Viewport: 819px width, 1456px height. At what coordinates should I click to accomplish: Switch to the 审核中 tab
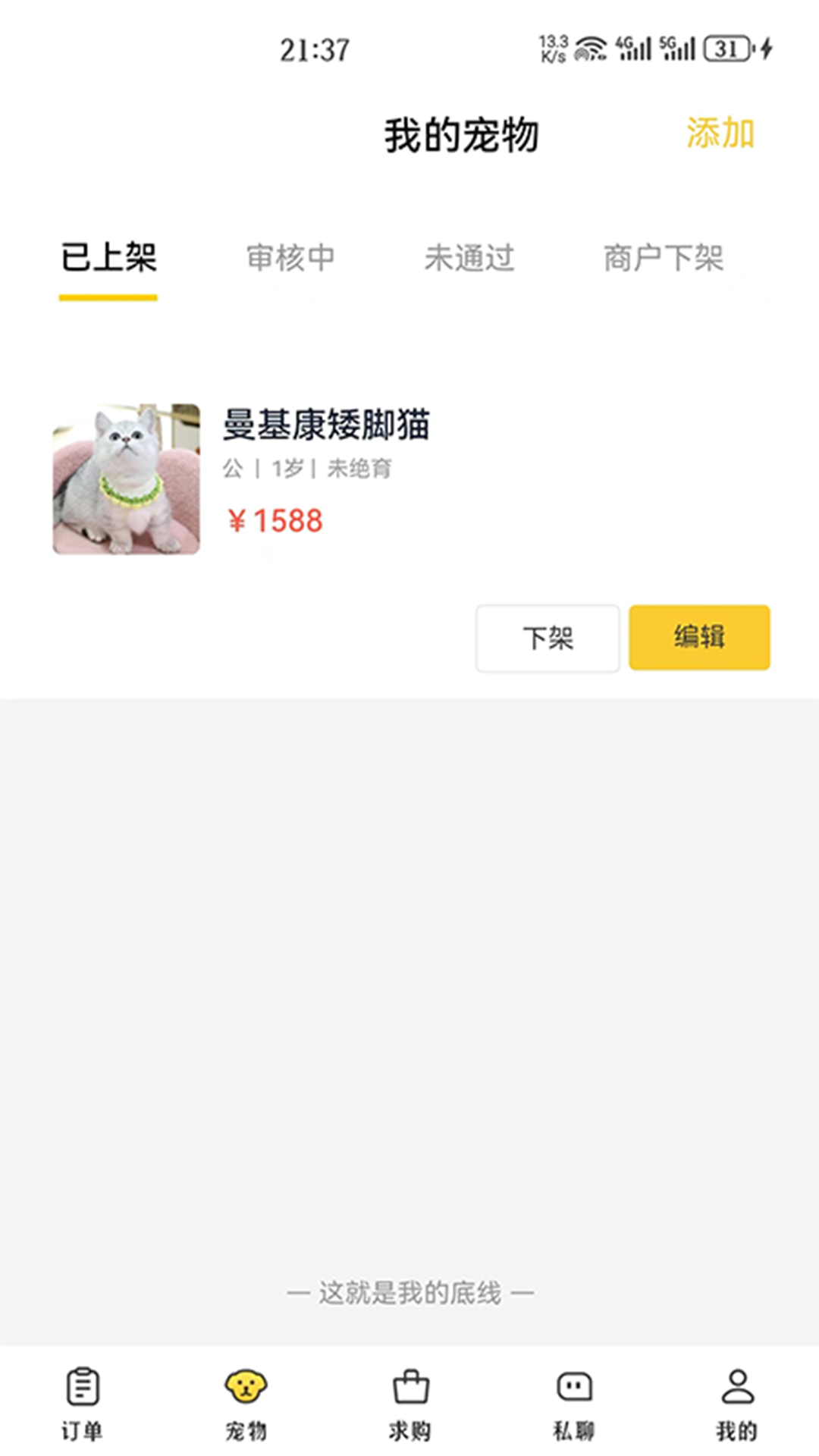(x=290, y=258)
